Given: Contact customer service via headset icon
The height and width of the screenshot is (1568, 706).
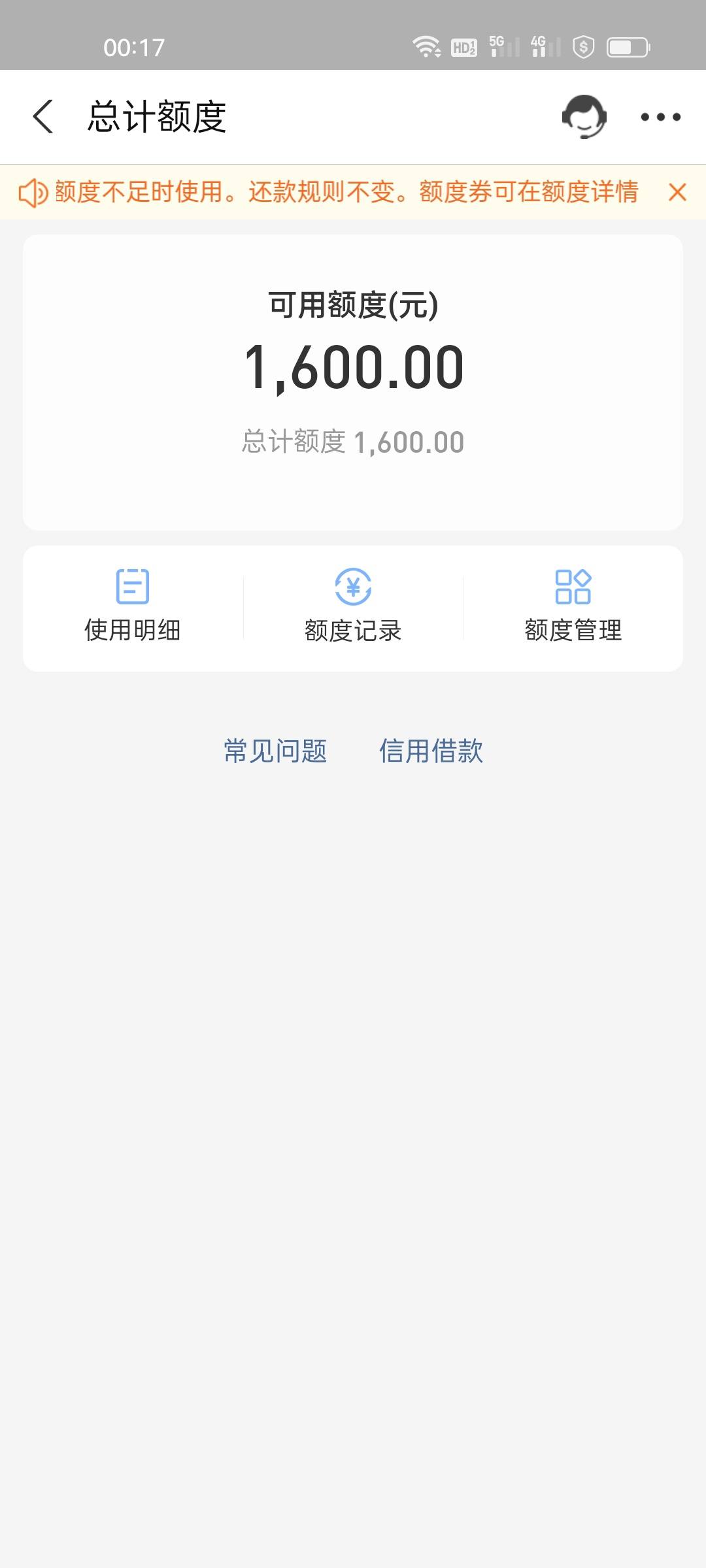Looking at the screenshot, I should (584, 117).
